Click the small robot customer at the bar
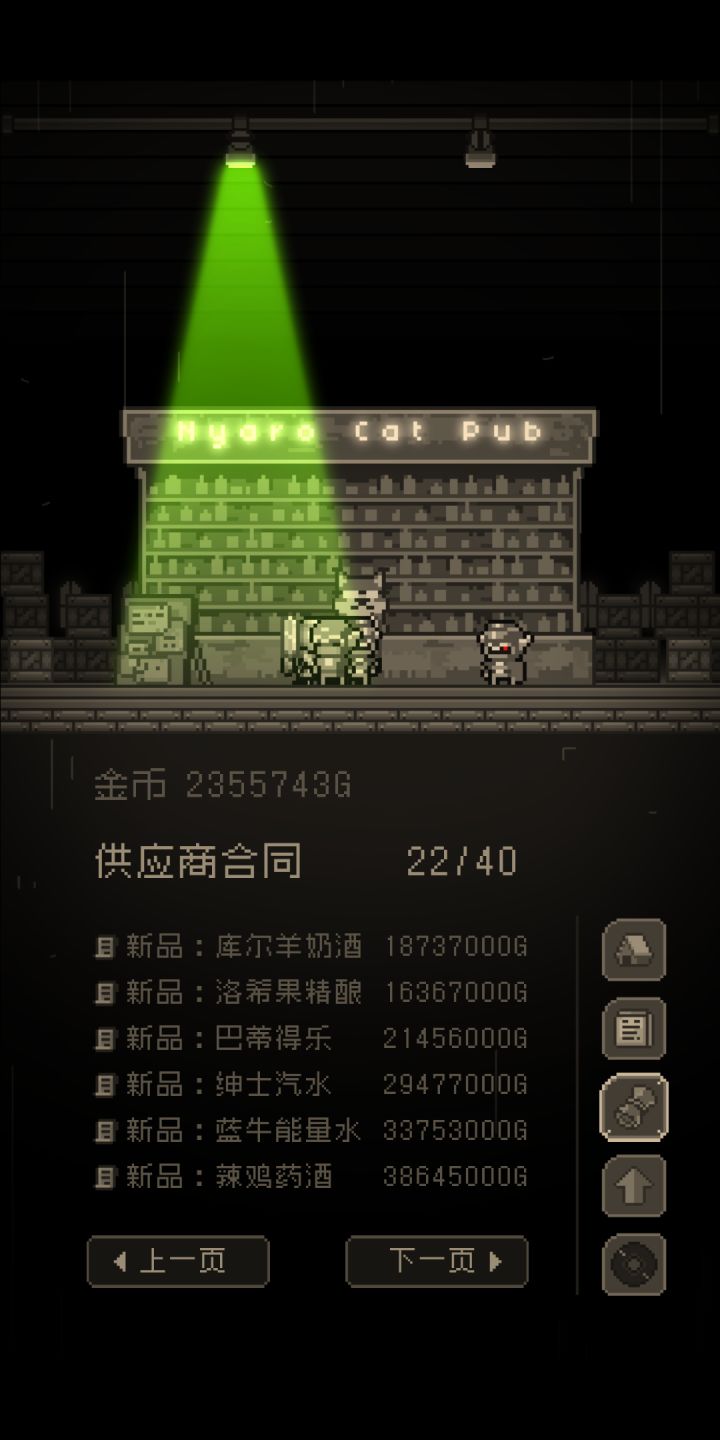 tap(503, 652)
